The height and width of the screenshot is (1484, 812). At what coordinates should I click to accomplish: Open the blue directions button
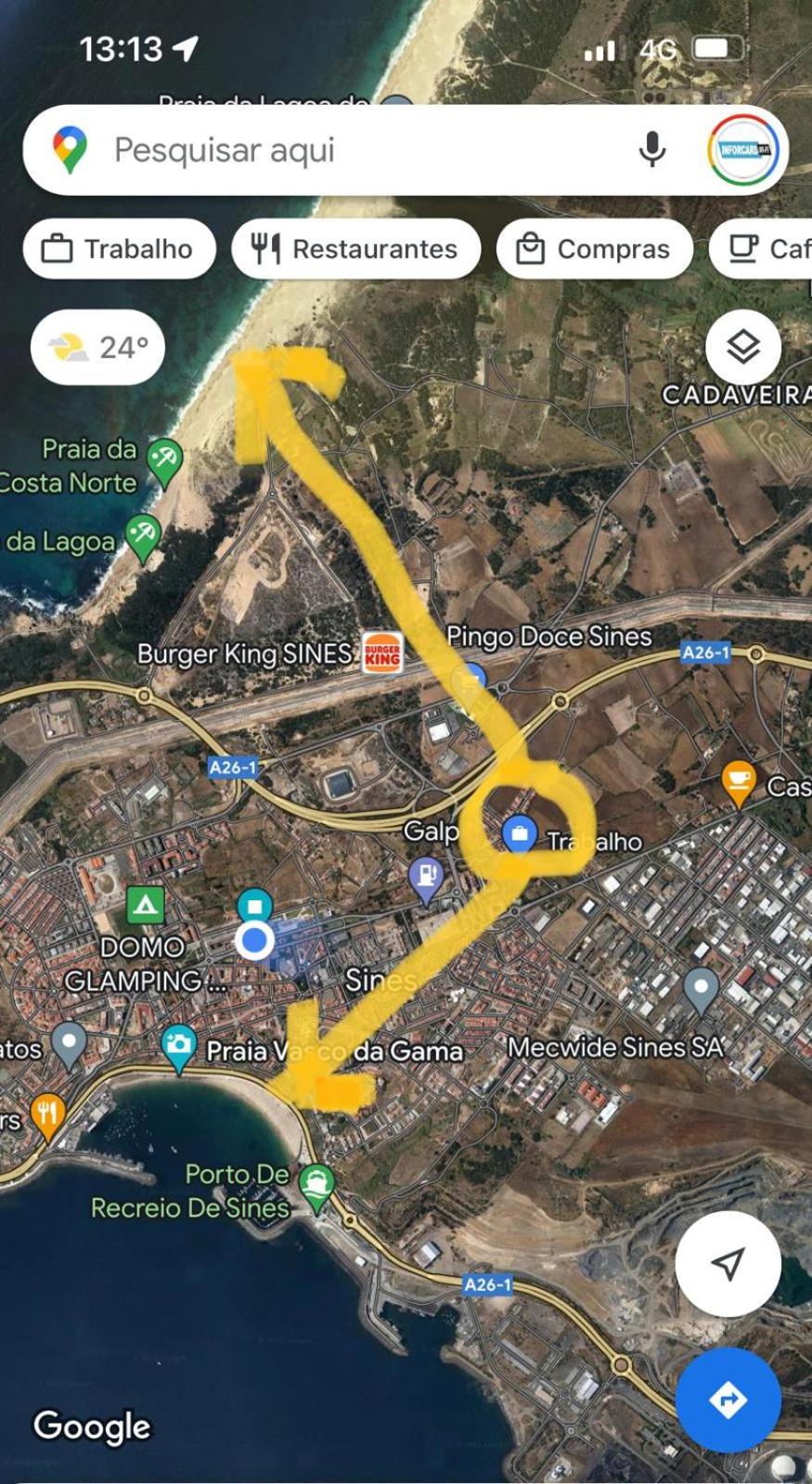(728, 1400)
